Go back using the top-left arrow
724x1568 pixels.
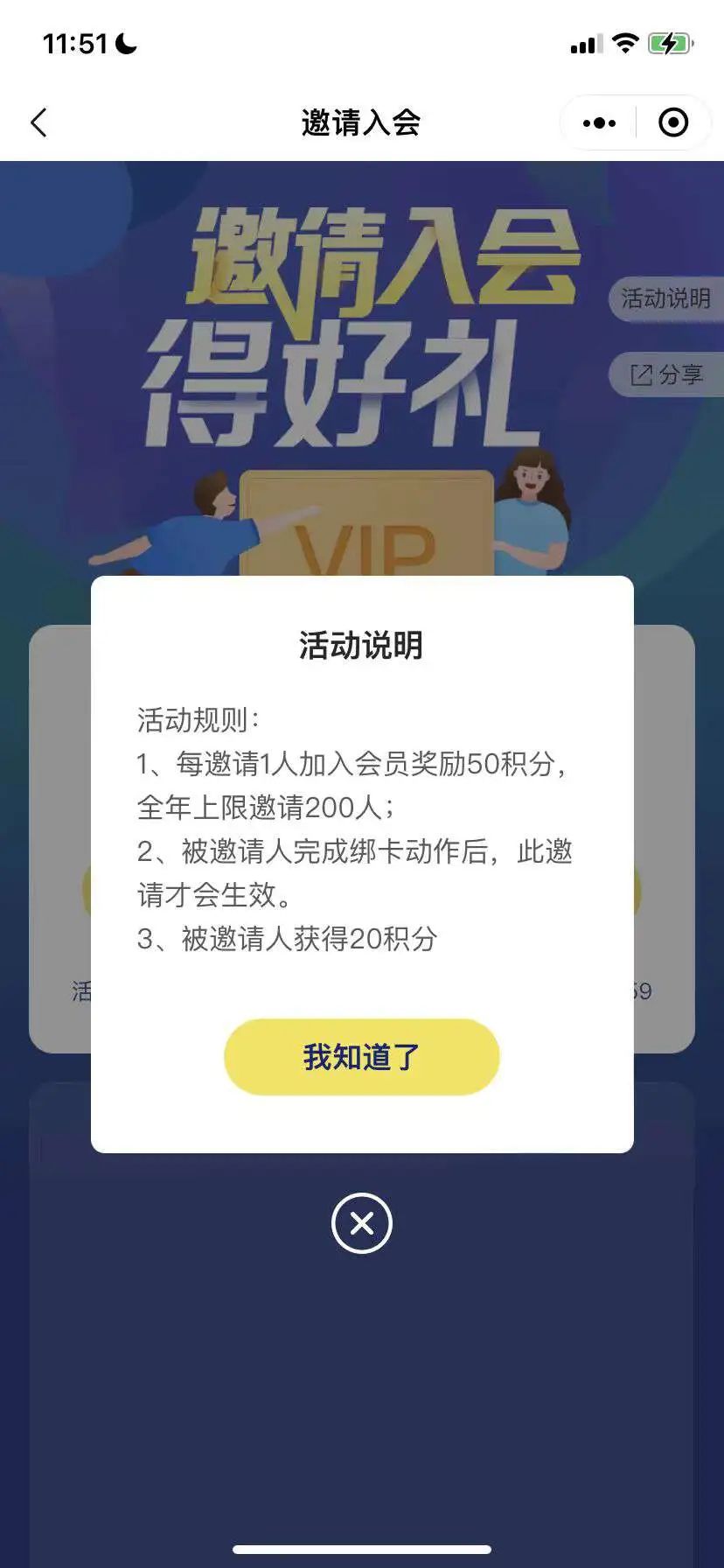38,122
